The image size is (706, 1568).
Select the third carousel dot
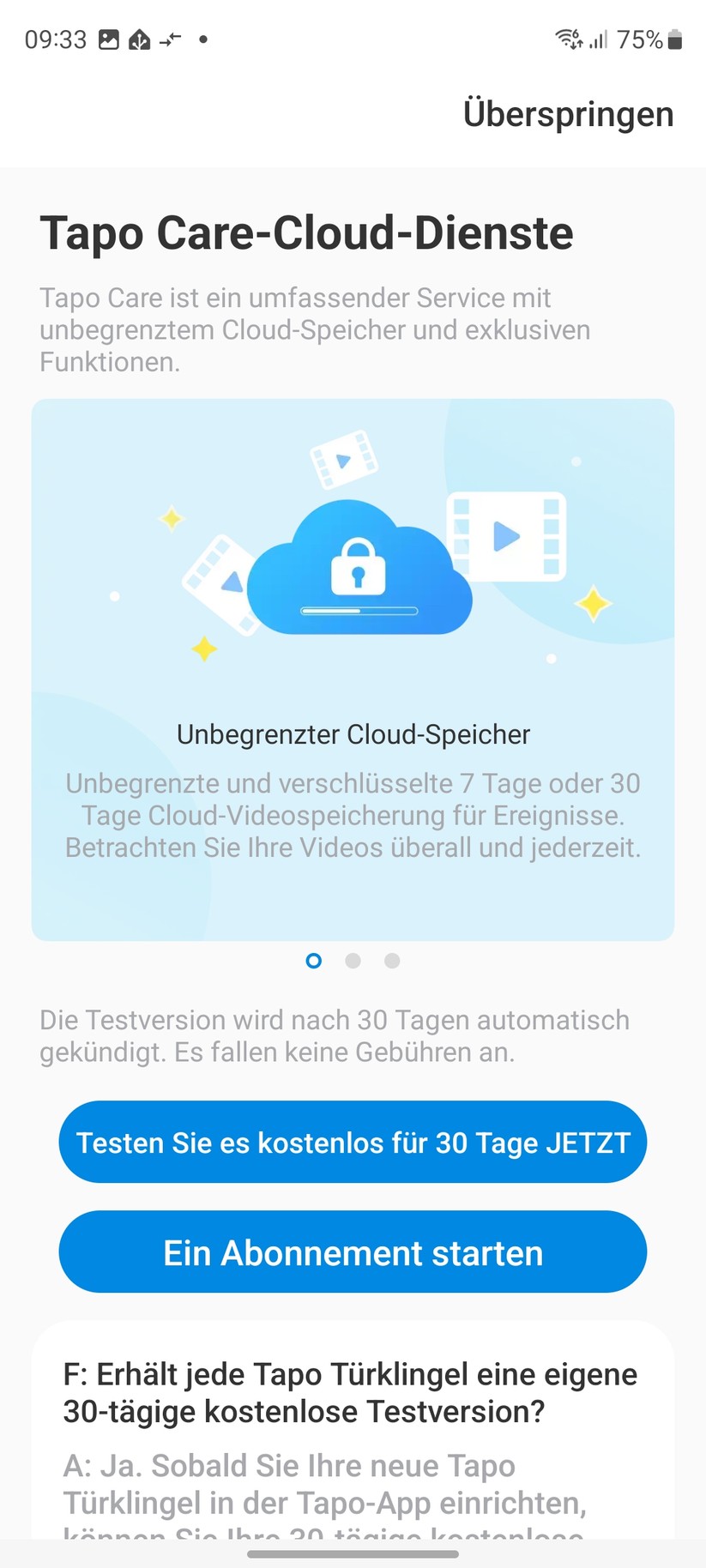(x=392, y=962)
